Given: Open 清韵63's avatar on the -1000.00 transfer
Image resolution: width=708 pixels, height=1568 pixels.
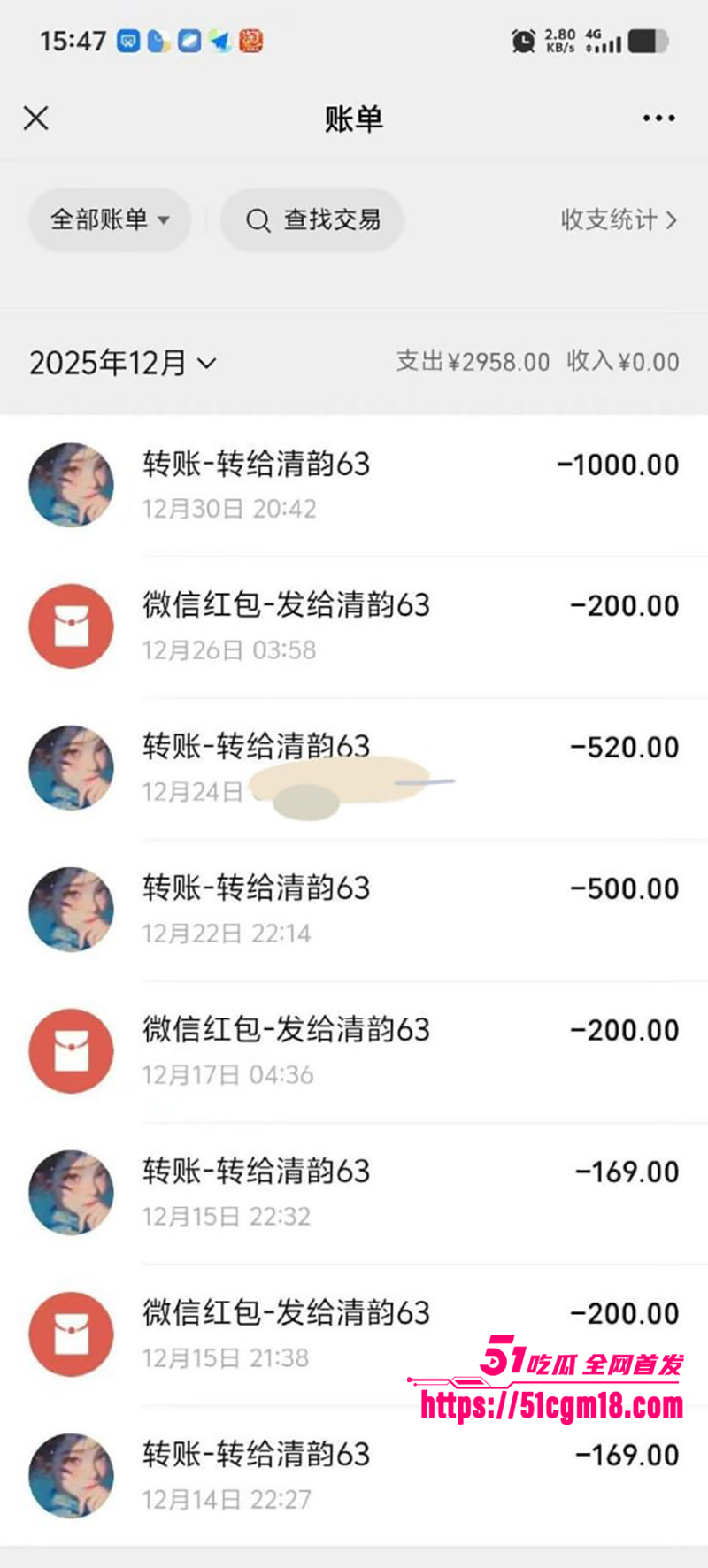Looking at the screenshot, I should click(x=71, y=484).
